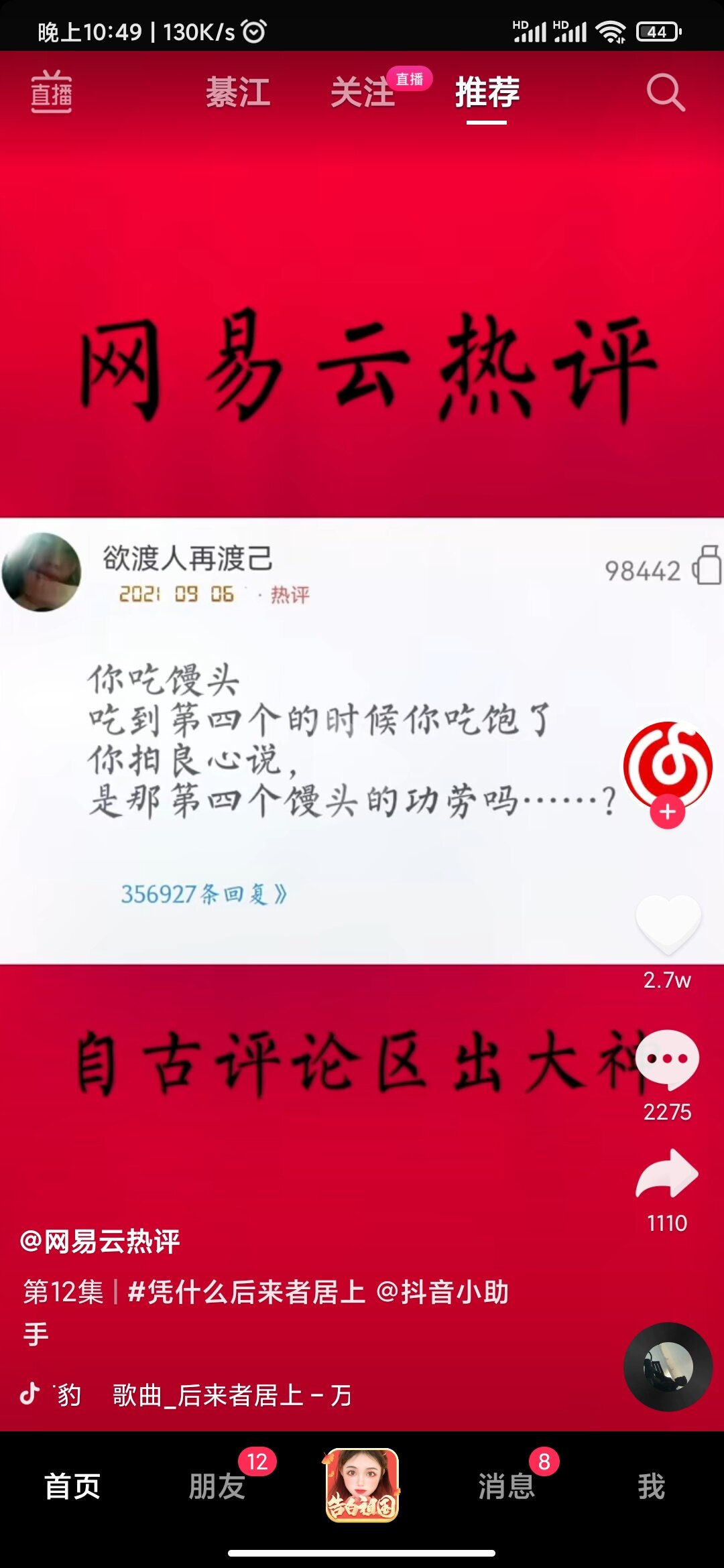Switch to the 綦江 tab
724x1568 pixels.
click(x=238, y=92)
